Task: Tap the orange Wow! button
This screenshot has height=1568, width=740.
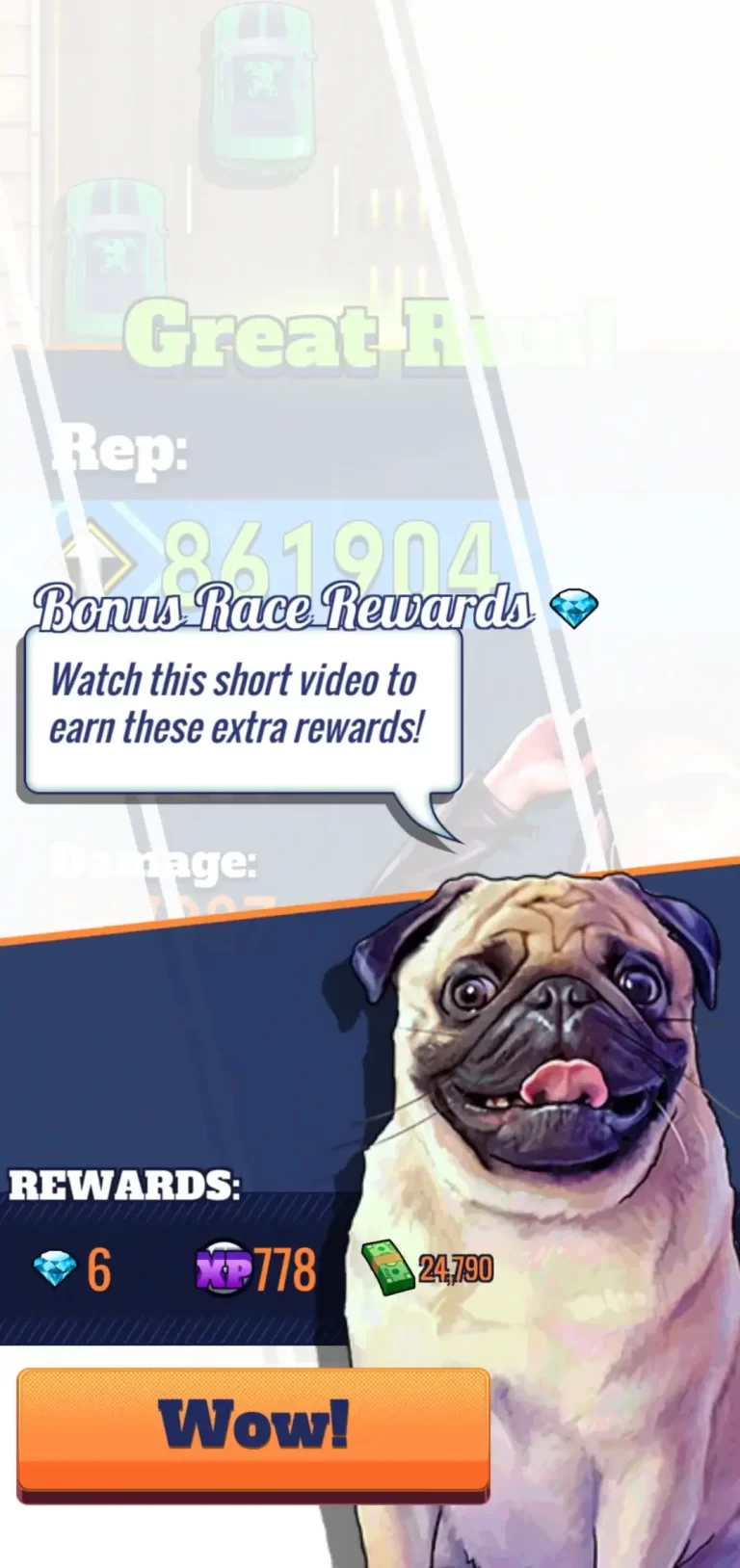Action: click(x=253, y=1431)
